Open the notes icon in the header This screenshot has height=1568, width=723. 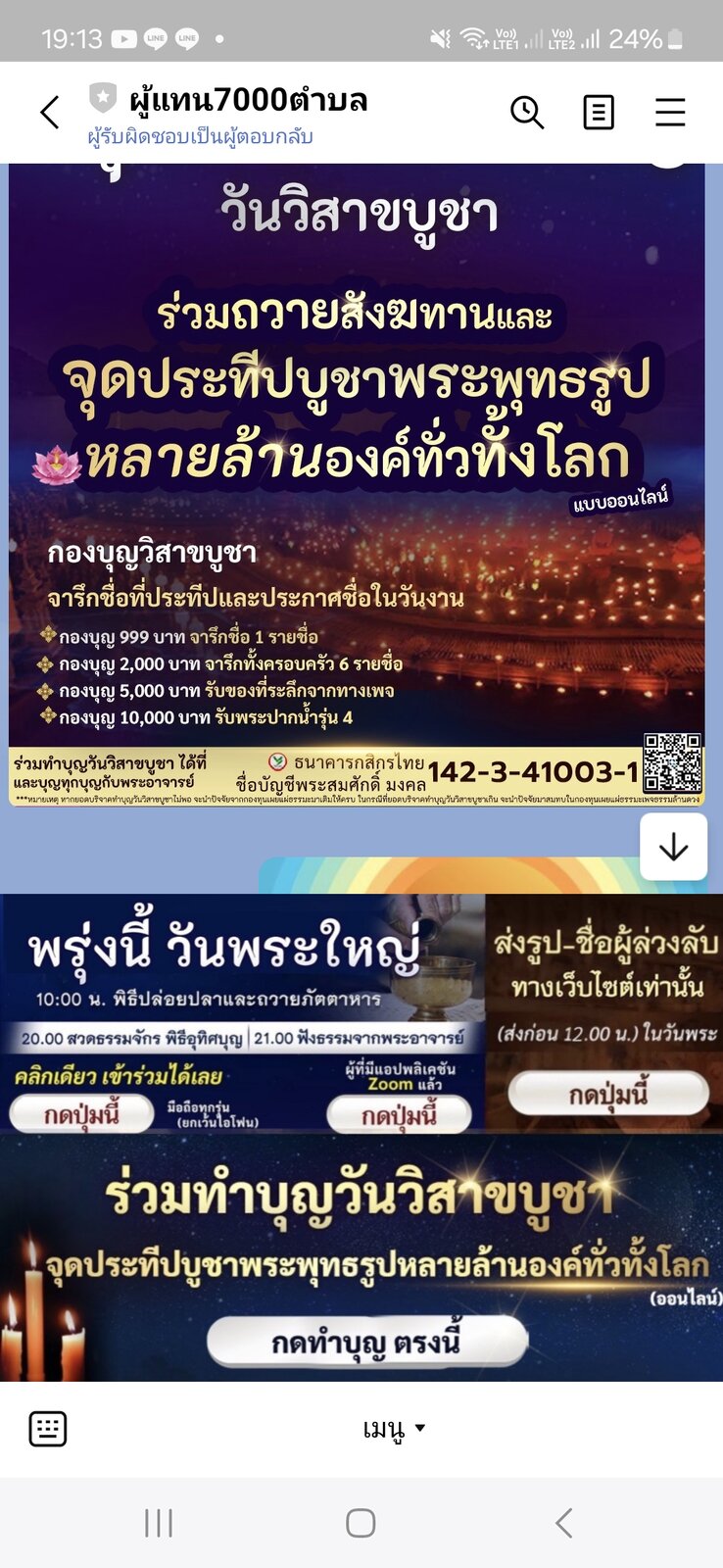tap(599, 113)
